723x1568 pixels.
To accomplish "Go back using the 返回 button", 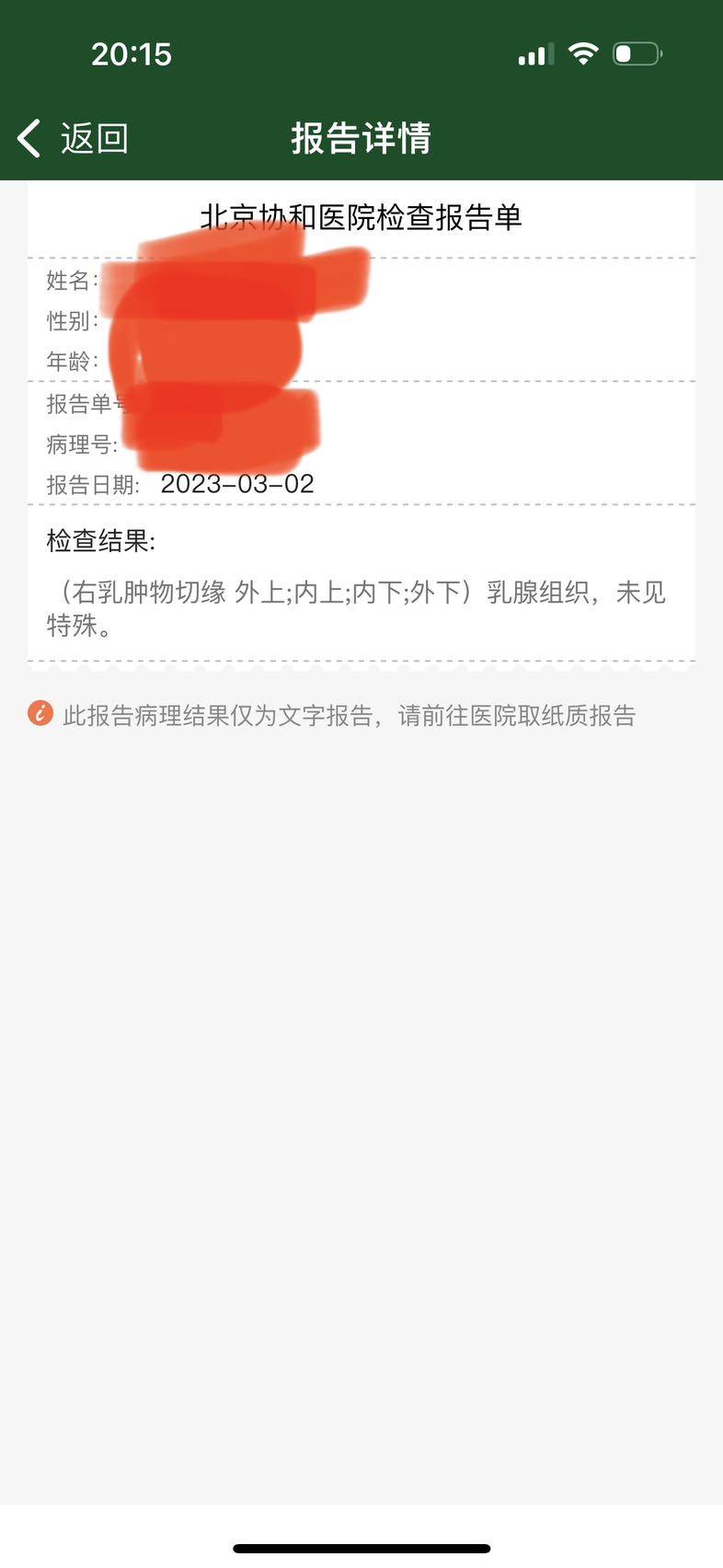I will tap(74, 138).
